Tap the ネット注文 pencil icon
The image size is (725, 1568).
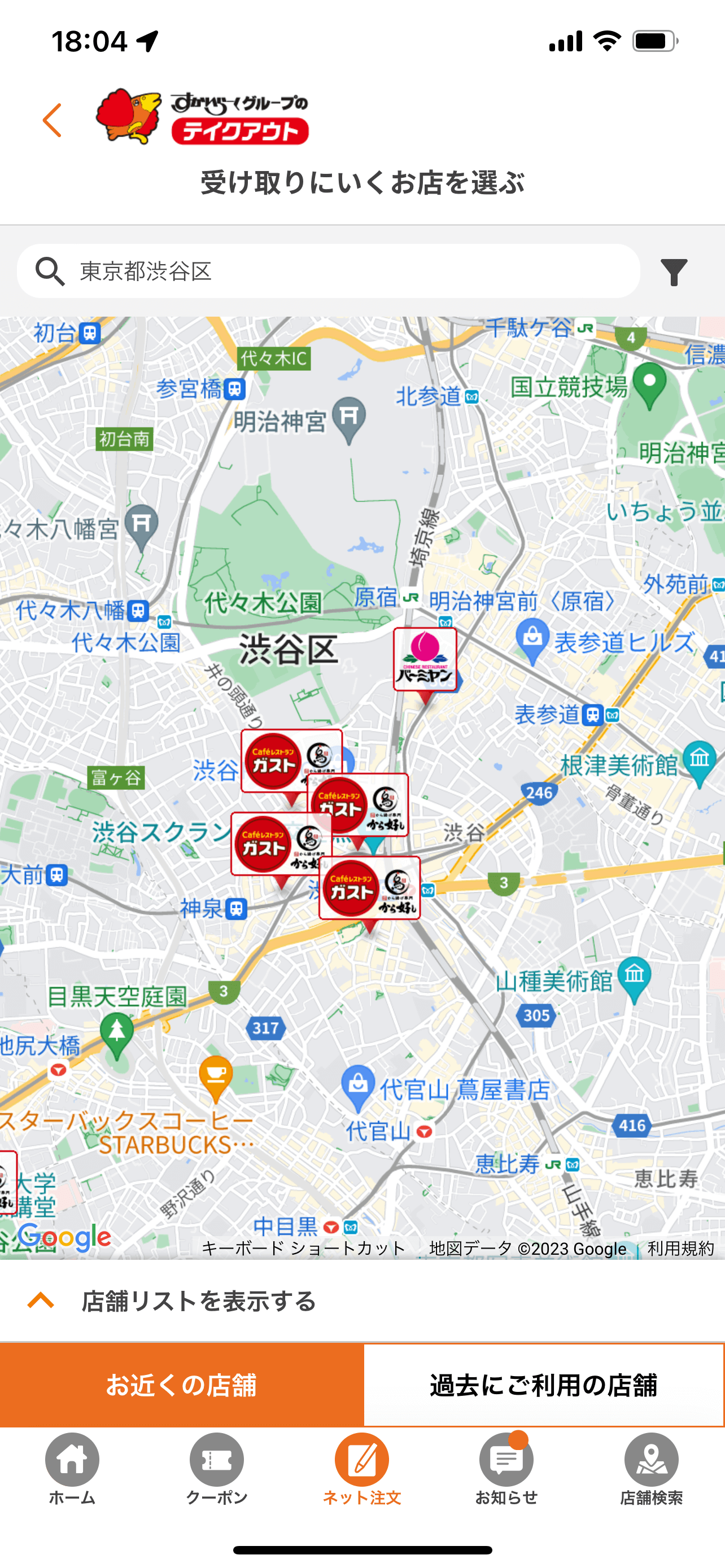[x=362, y=1460]
